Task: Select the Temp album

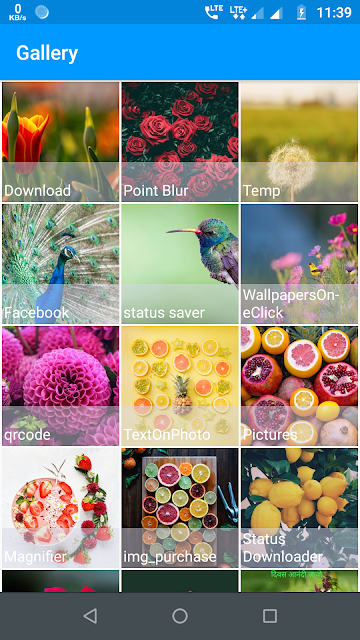Action: 299,142
